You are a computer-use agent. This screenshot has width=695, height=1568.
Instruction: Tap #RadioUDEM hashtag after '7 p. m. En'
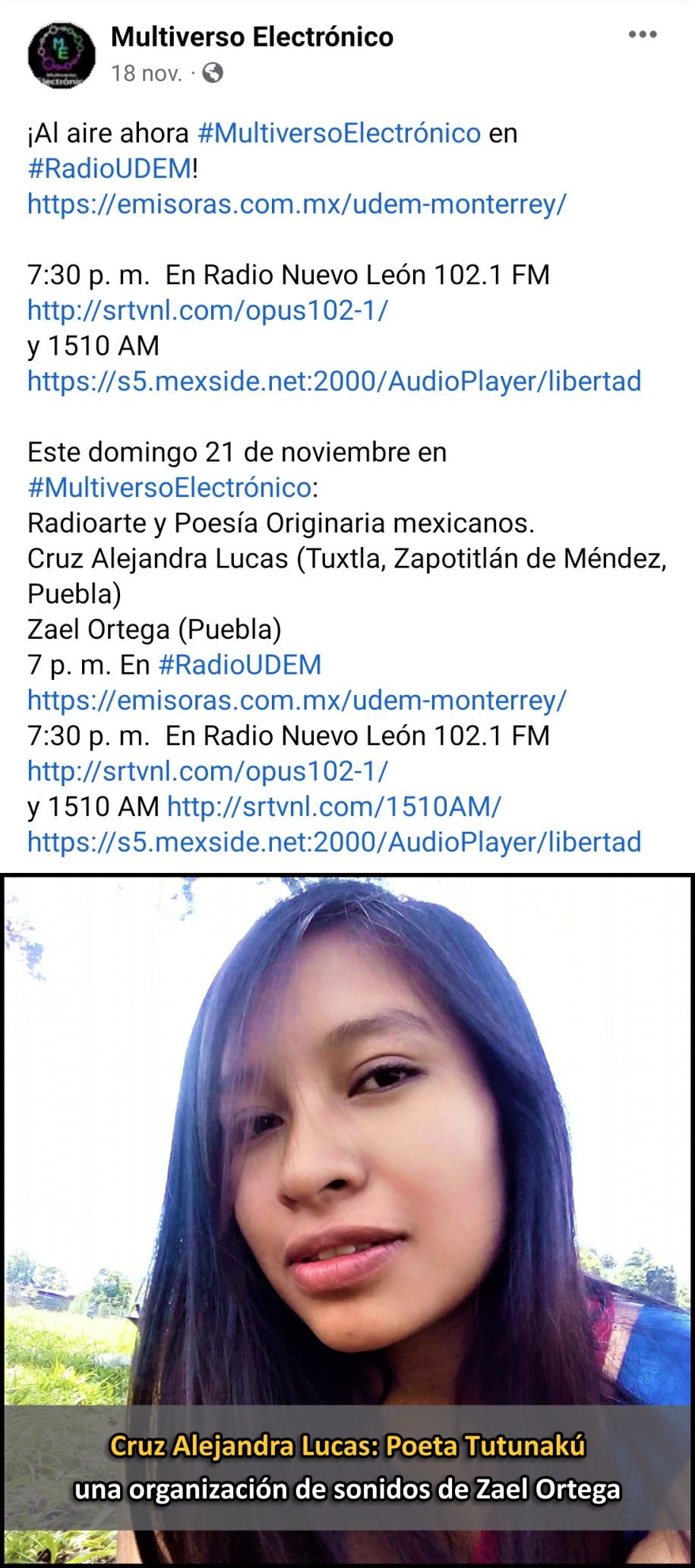[240, 665]
